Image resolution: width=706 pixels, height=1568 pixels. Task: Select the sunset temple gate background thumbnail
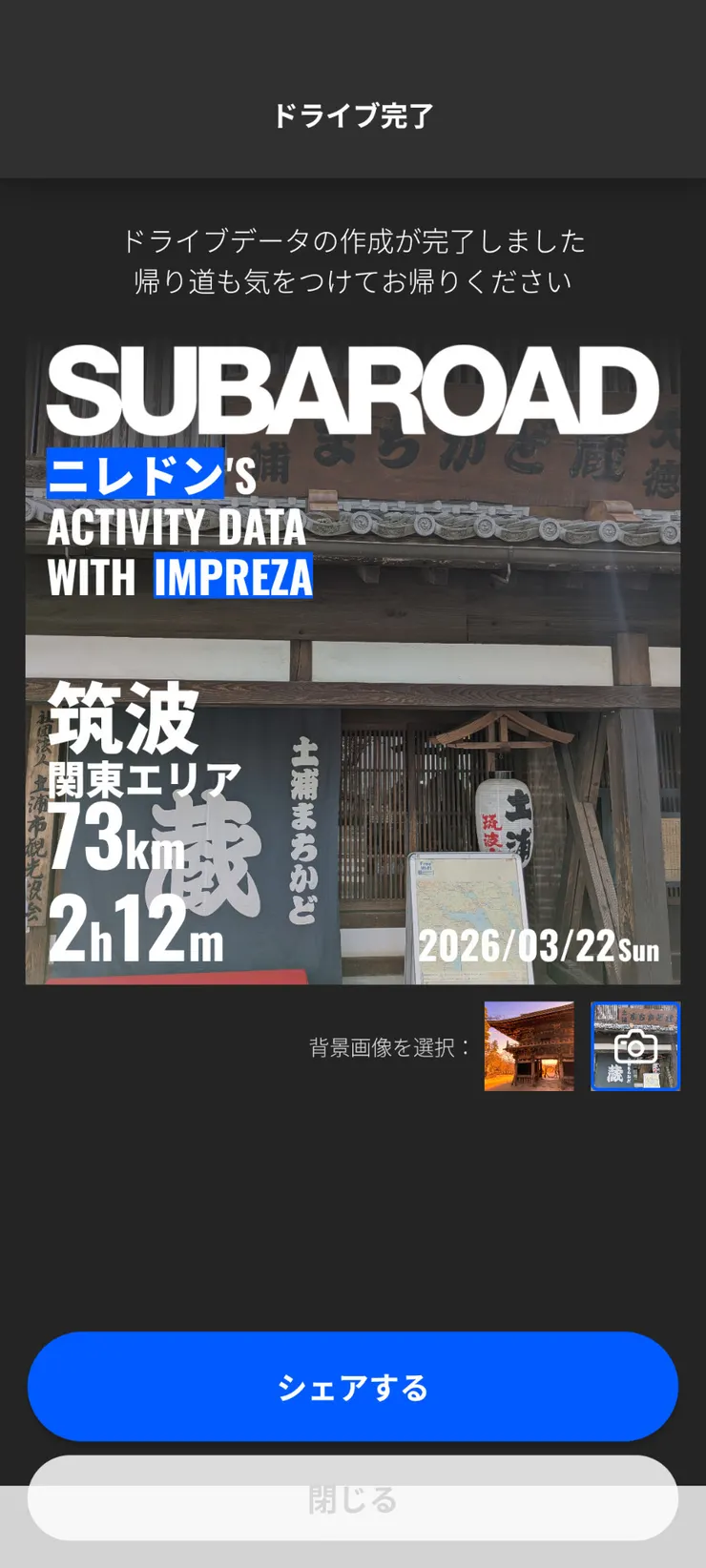point(529,1046)
